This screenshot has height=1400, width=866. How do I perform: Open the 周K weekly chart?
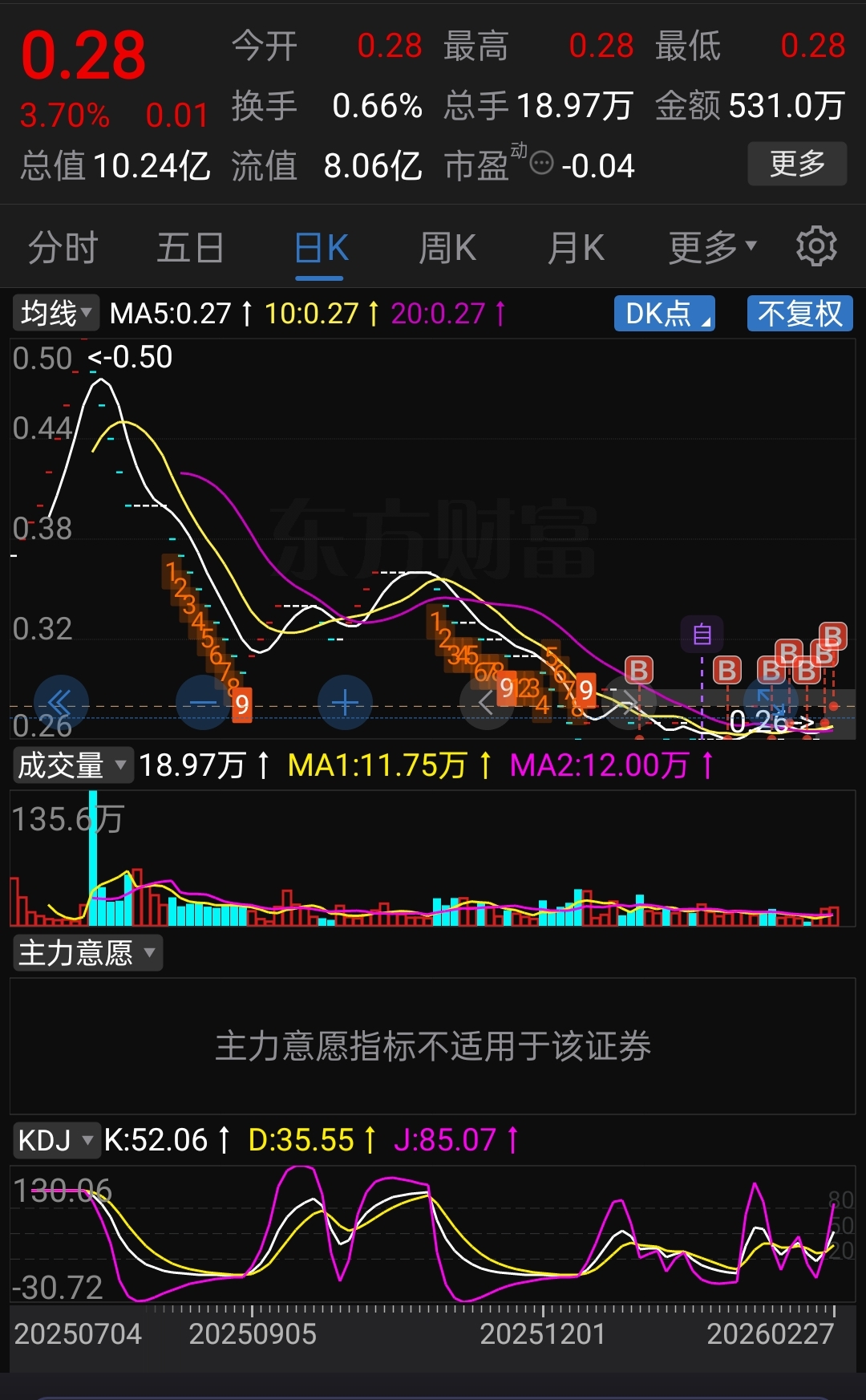point(447,248)
